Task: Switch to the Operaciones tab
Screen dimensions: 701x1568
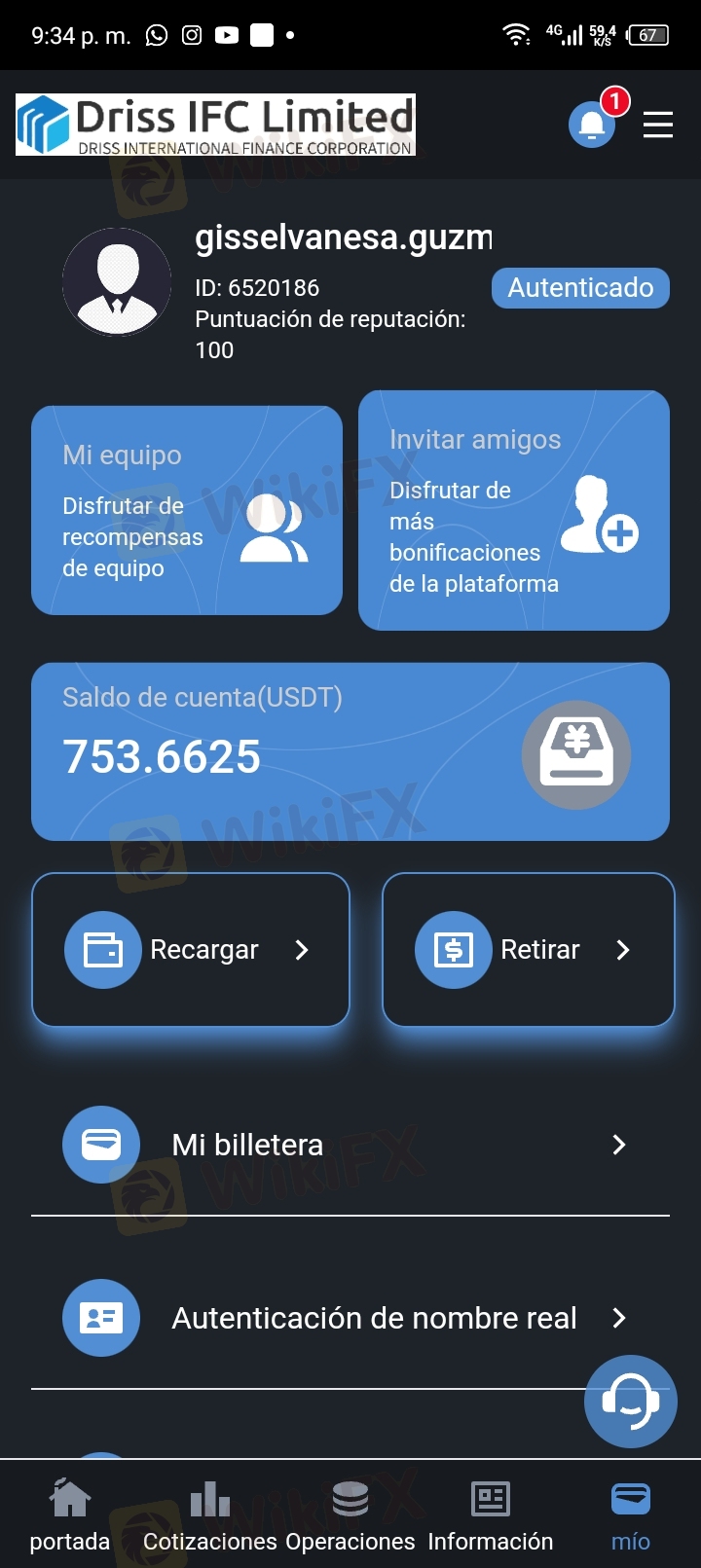Action: (350, 1514)
